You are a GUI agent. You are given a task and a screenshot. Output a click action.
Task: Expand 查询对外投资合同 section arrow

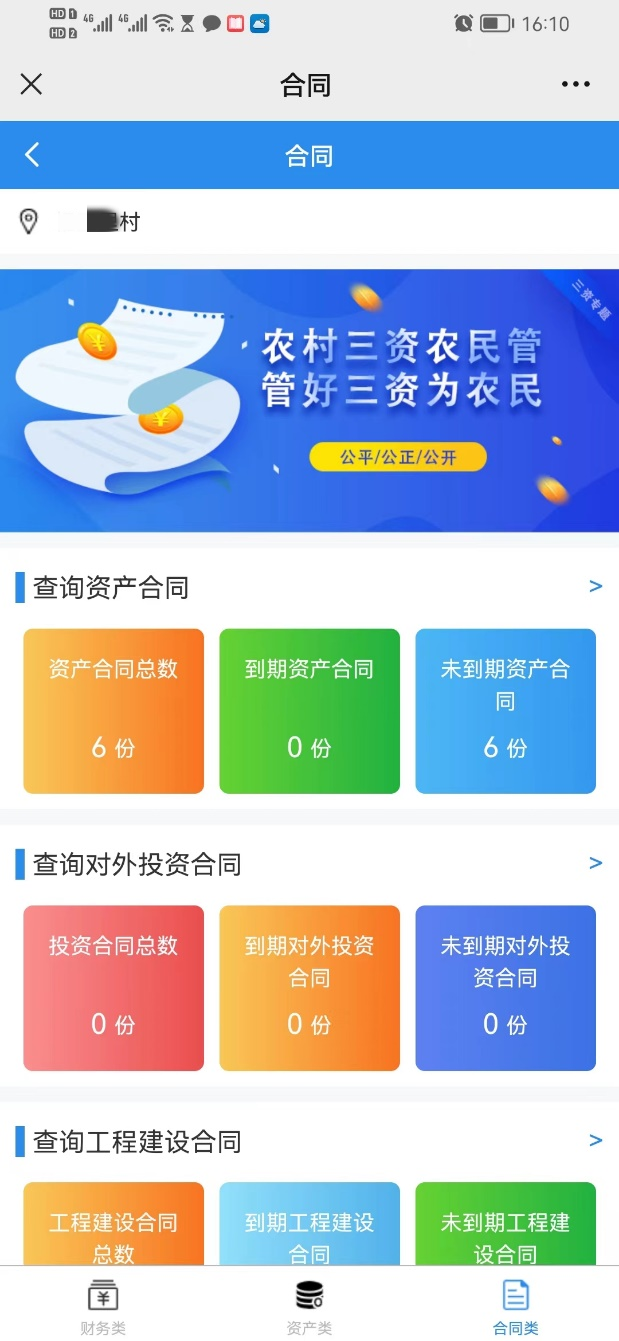596,864
